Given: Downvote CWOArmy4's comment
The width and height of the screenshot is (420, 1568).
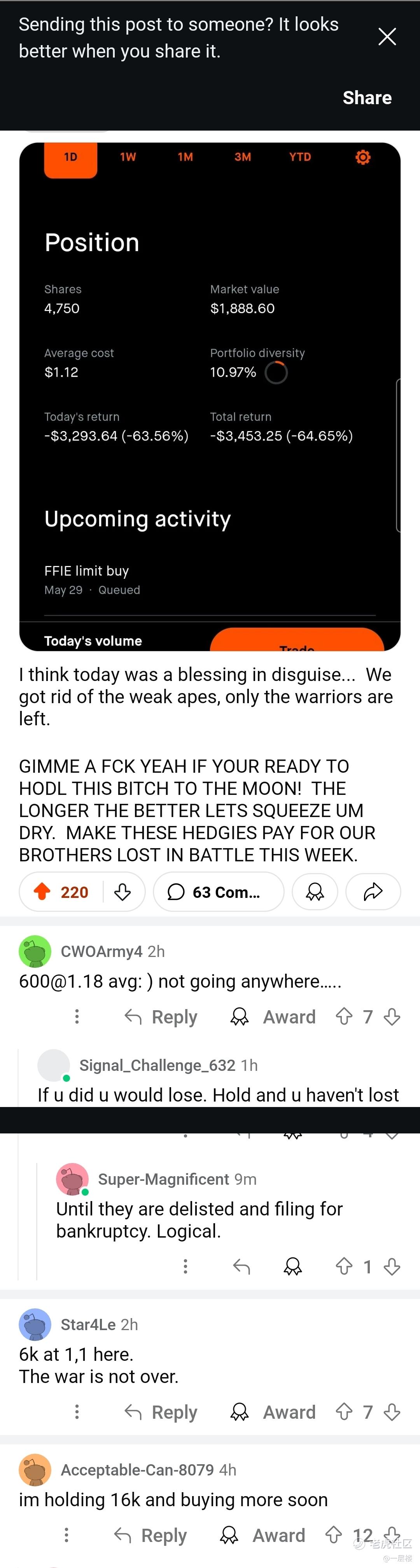Looking at the screenshot, I should (392, 1016).
